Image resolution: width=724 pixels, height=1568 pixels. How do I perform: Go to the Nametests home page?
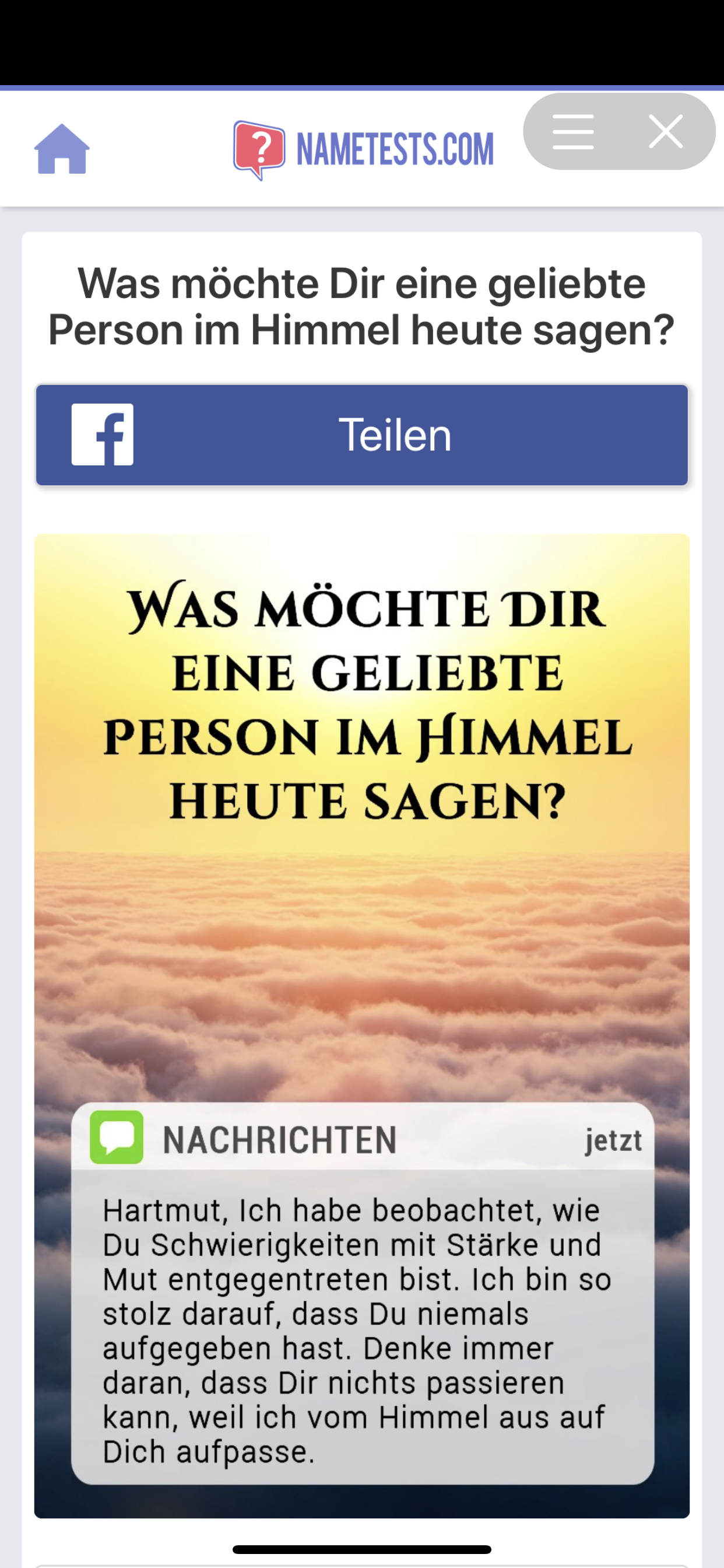point(61,149)
